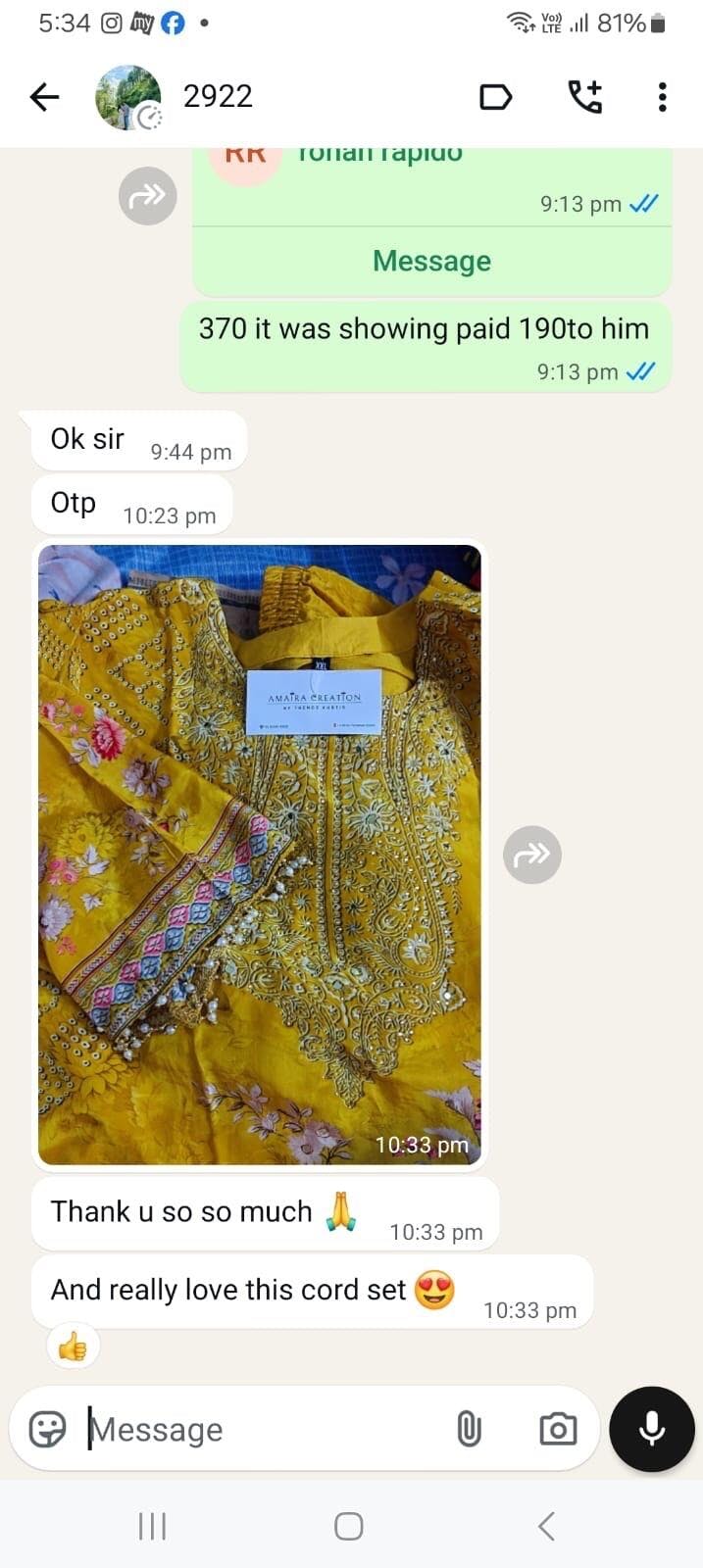
Task: Open 2922 contact profile picture
Action: (127, 97)
